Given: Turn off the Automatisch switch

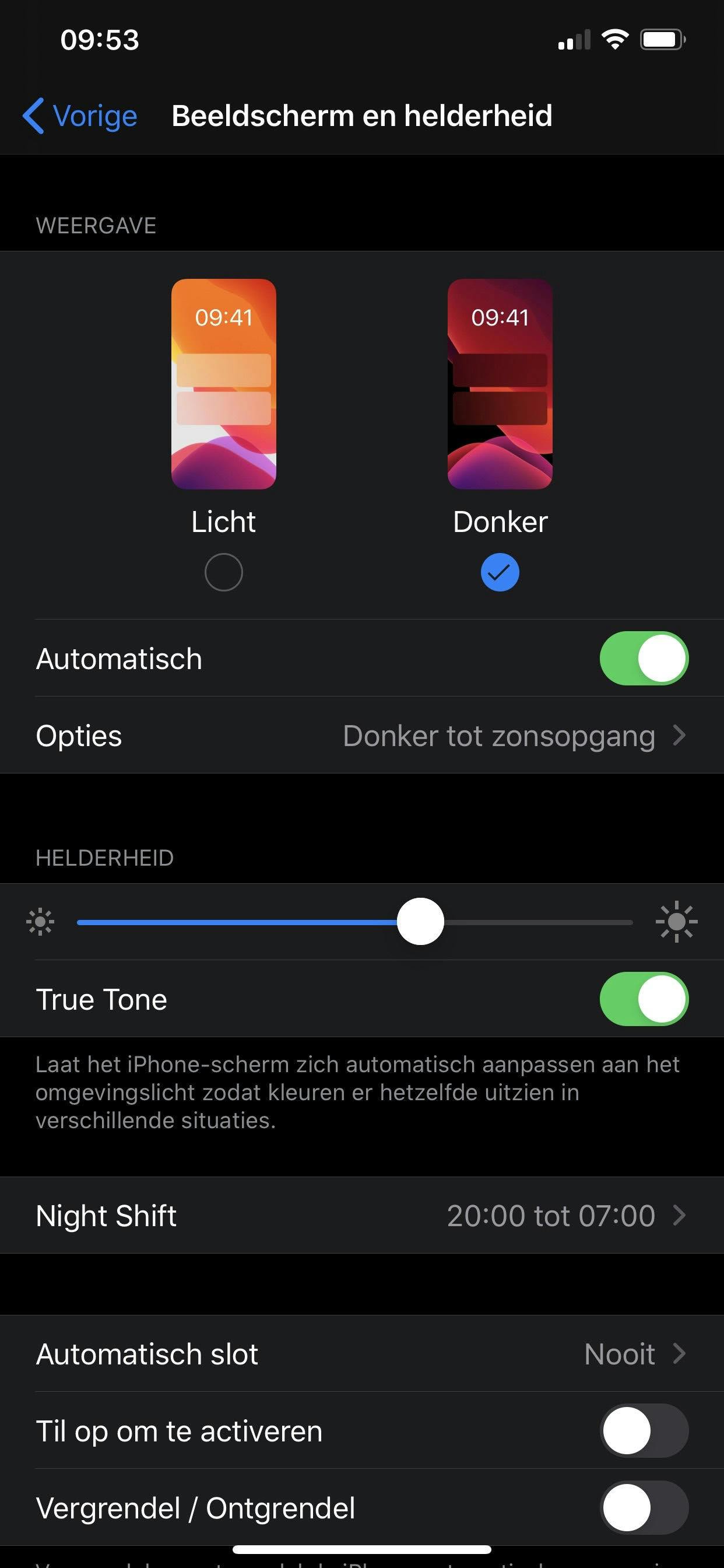Looking at the screenshot, I should 644,659.
